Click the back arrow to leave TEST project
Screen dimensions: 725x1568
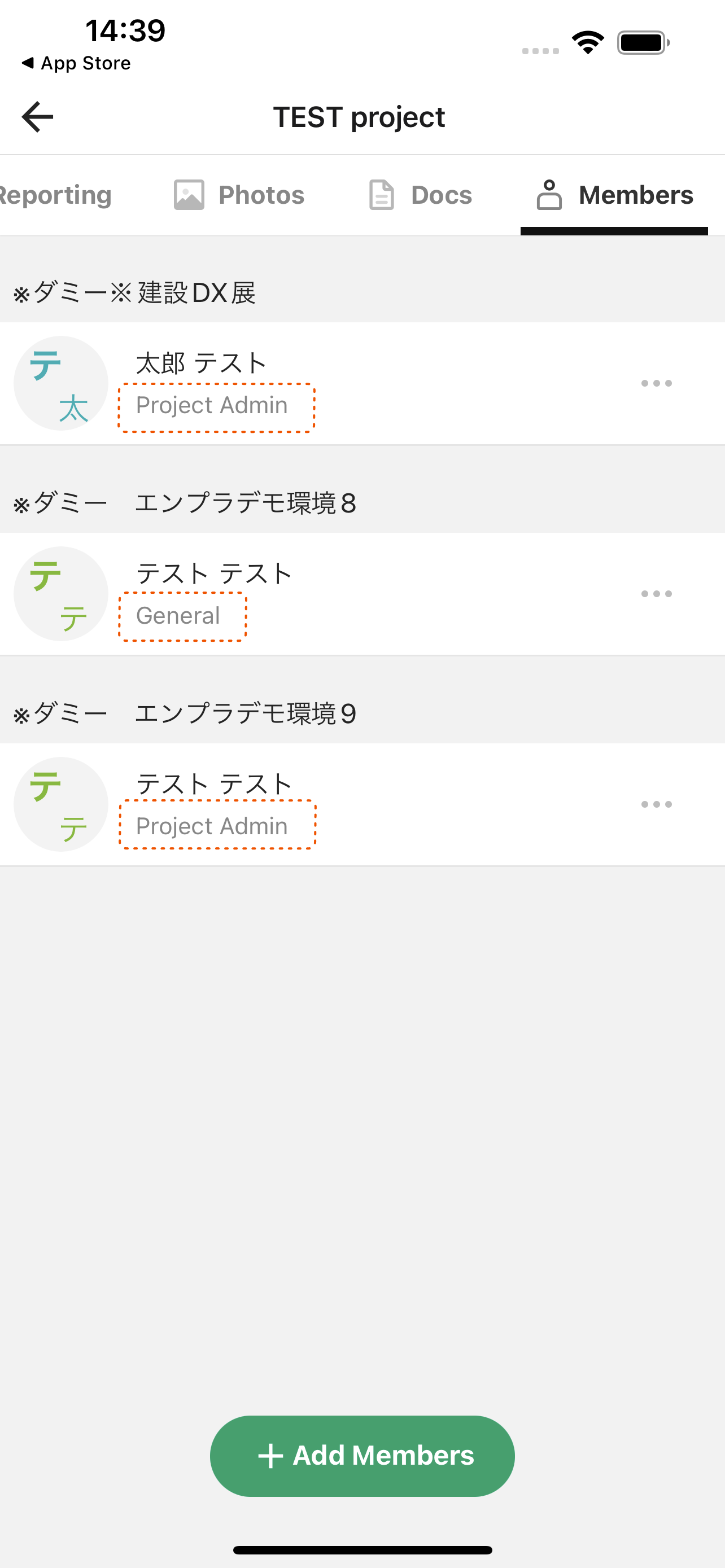pos(38,116)
